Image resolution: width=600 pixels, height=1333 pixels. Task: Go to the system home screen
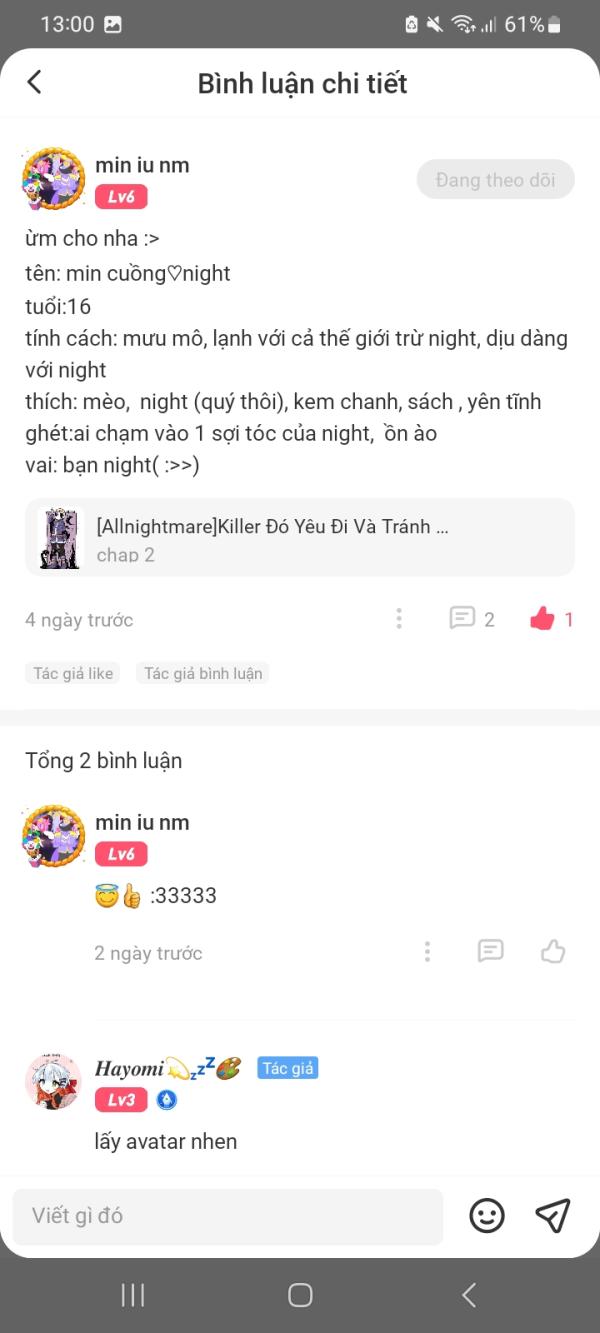tap(300, 1295)
